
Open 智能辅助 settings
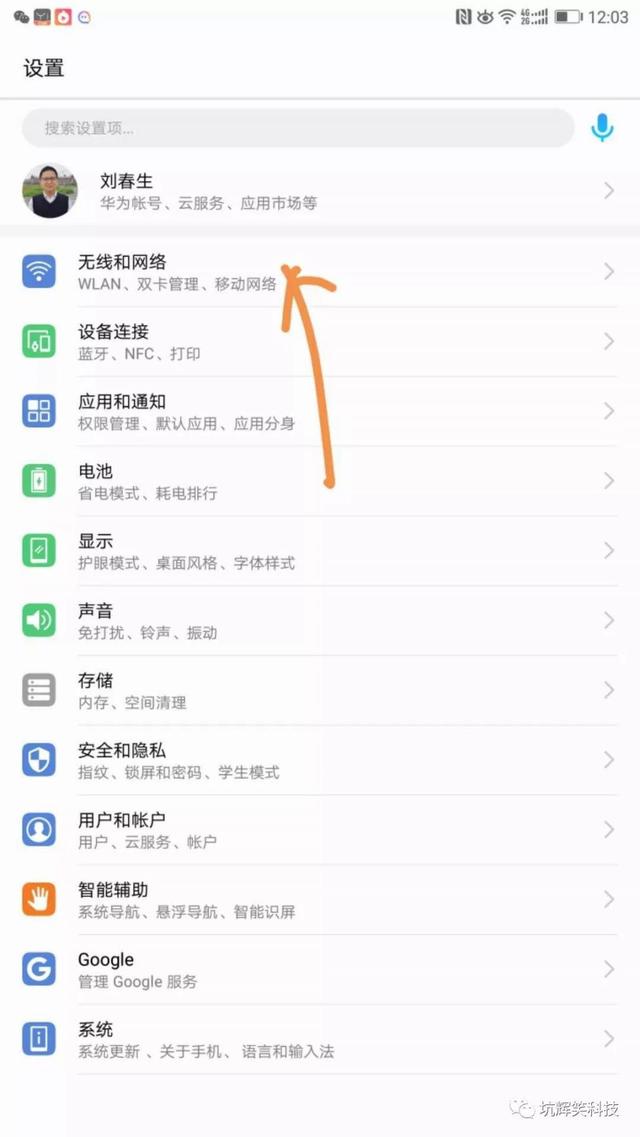320,900
